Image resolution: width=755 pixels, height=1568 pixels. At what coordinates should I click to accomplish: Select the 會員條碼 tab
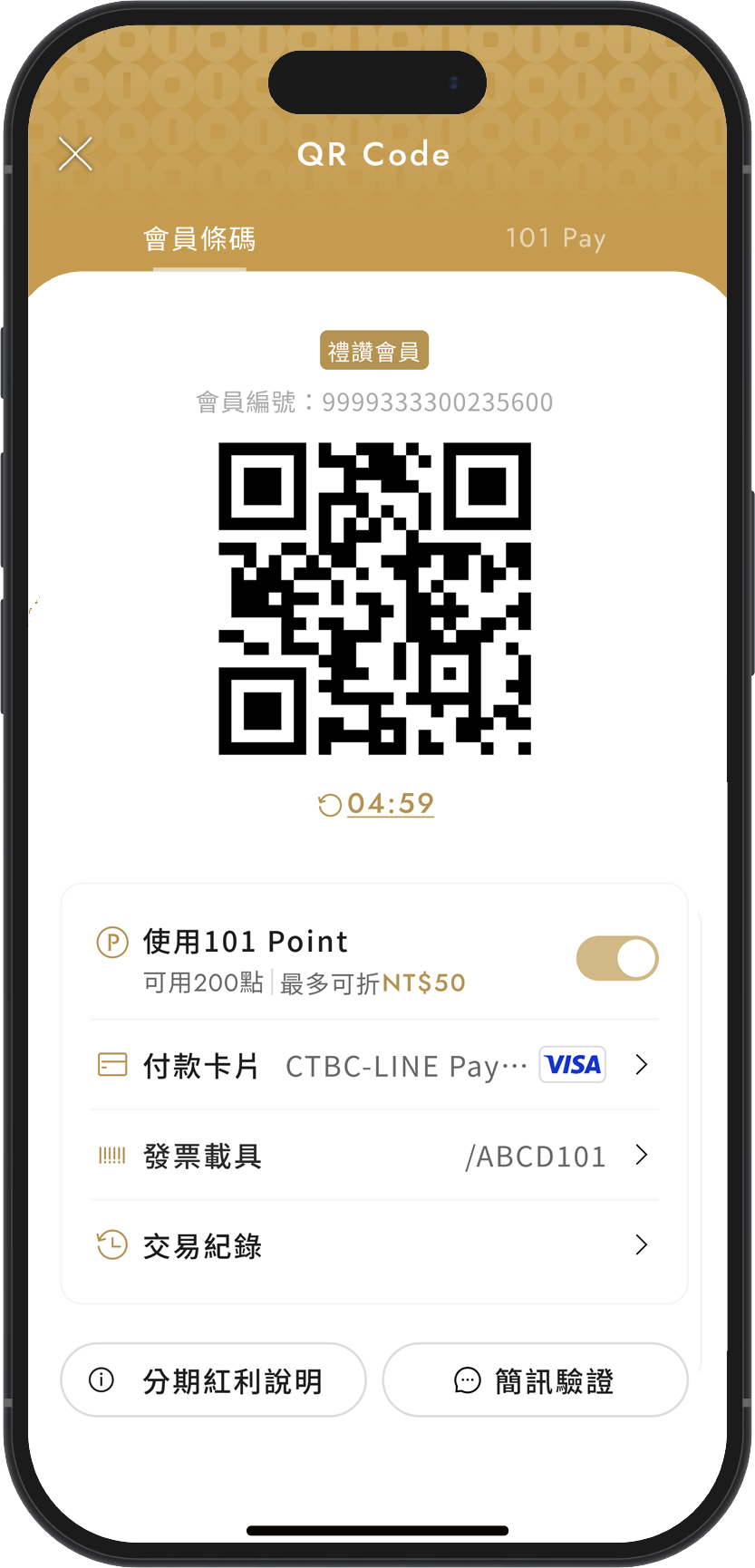click(199, 239)
